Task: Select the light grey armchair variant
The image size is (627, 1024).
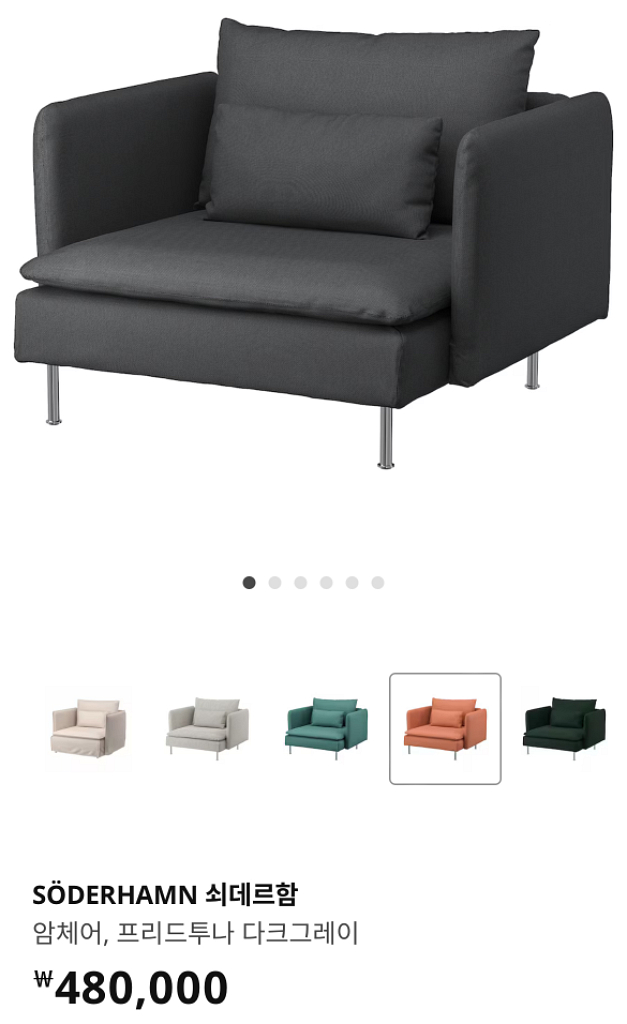Action: pyautogui.click(x=207, y=728)
